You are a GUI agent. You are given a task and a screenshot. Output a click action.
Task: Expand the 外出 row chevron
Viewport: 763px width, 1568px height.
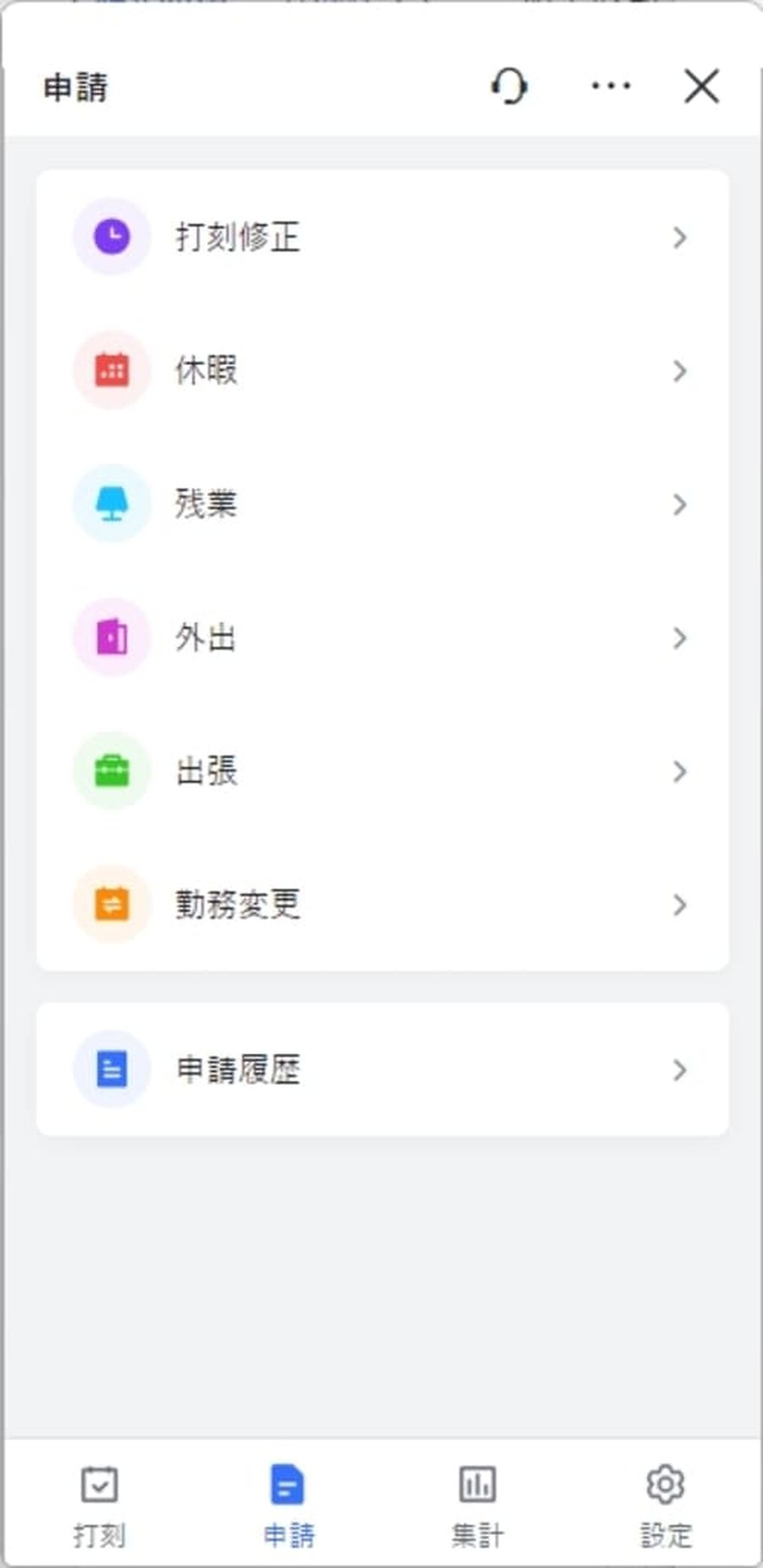(679, 638)
